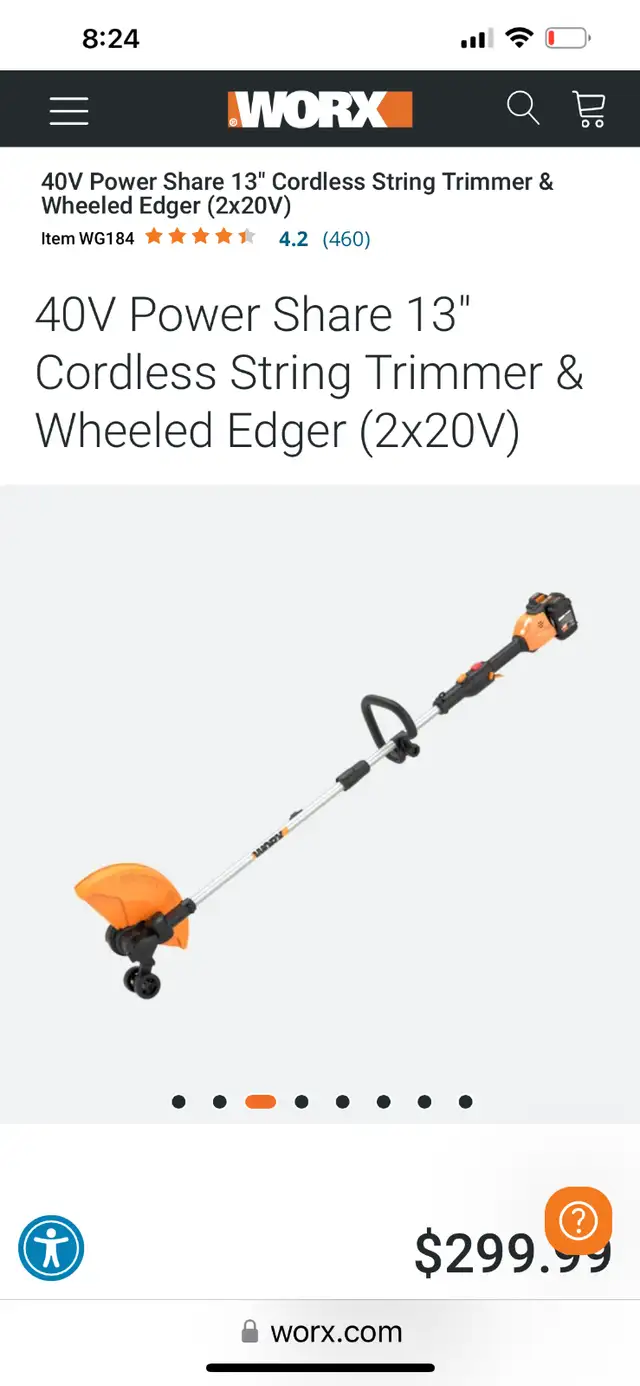Jump to the last product image dot
This screenshot has height=1386, width=640.
466,1102
